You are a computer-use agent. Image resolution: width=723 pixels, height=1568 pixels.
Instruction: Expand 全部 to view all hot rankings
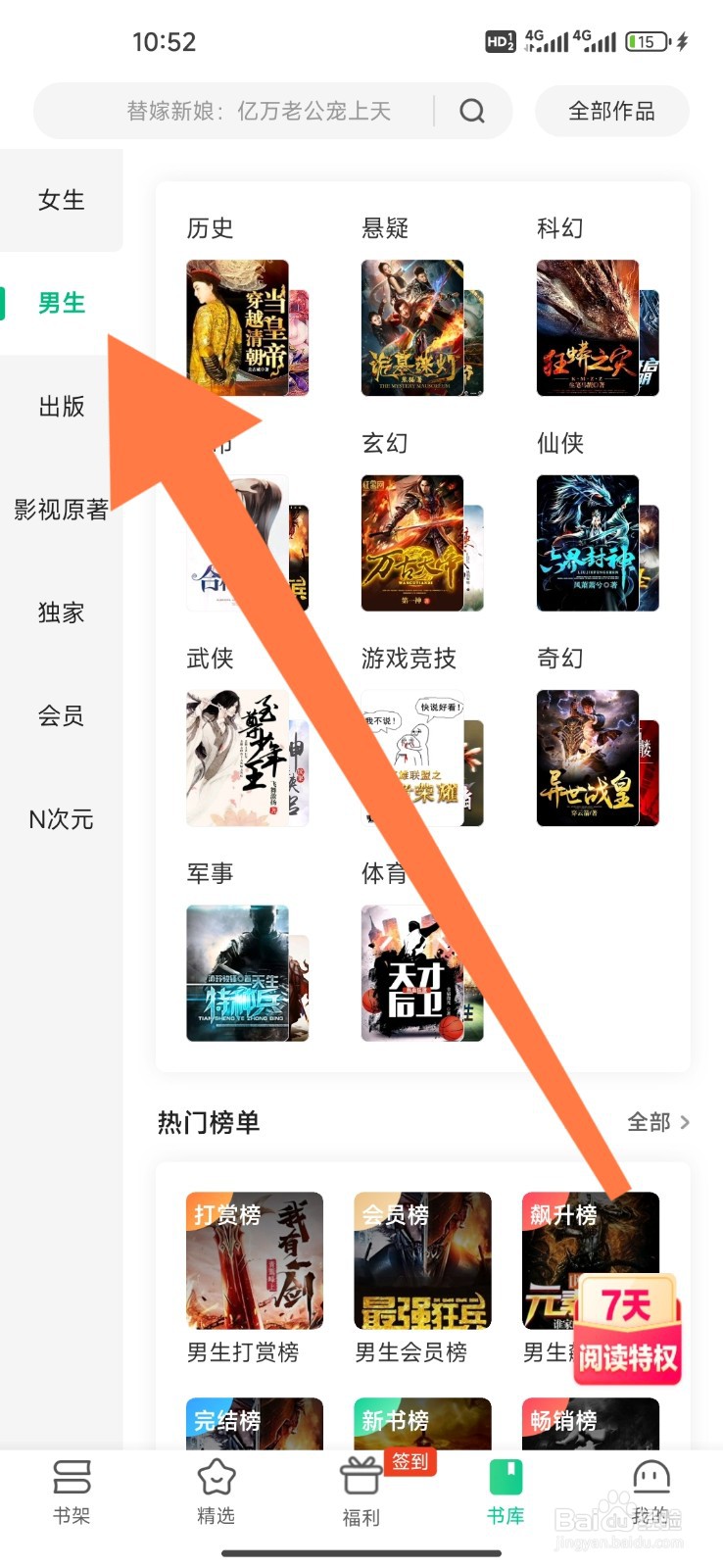click(656, 1123)
